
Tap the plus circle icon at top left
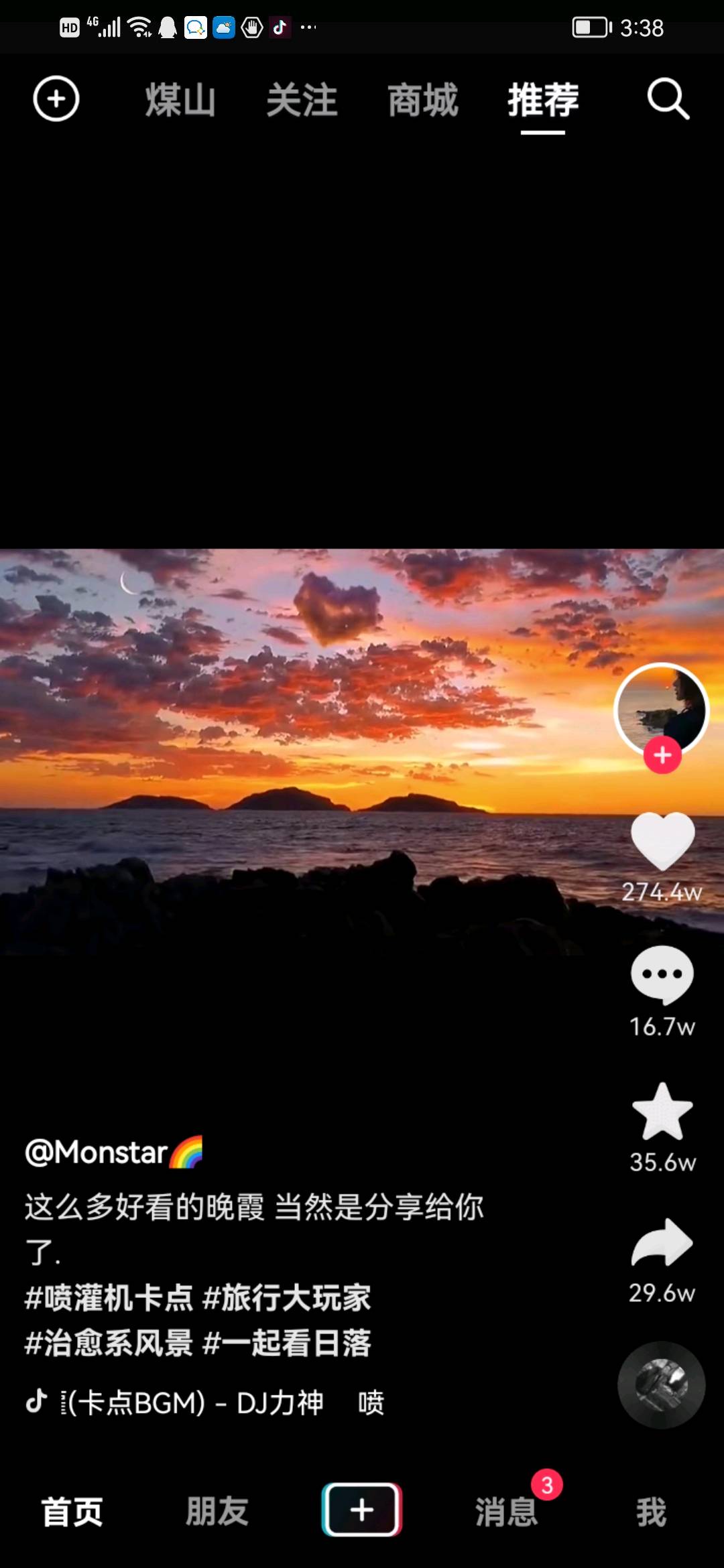tap(56, 100)
